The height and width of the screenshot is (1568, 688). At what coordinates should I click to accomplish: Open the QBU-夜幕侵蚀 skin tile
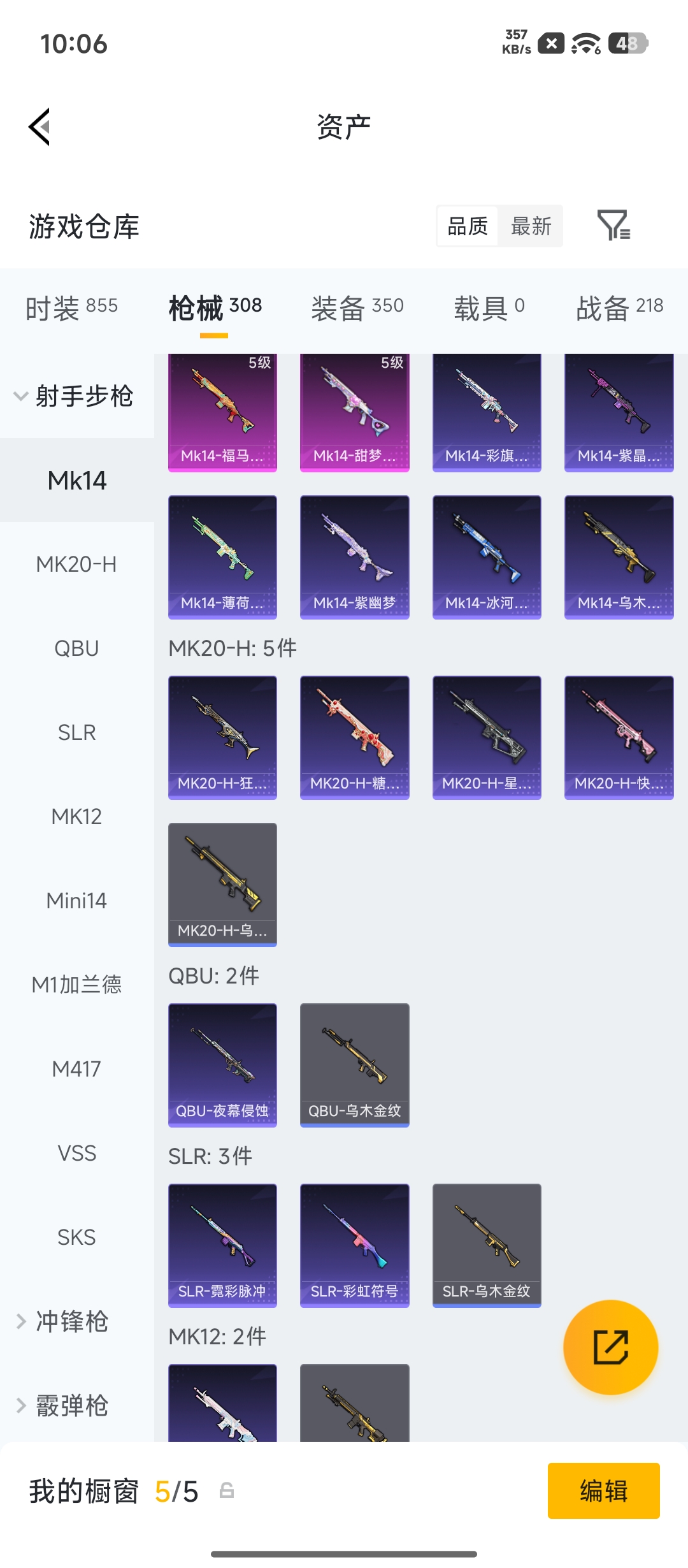coord(222,1065)
